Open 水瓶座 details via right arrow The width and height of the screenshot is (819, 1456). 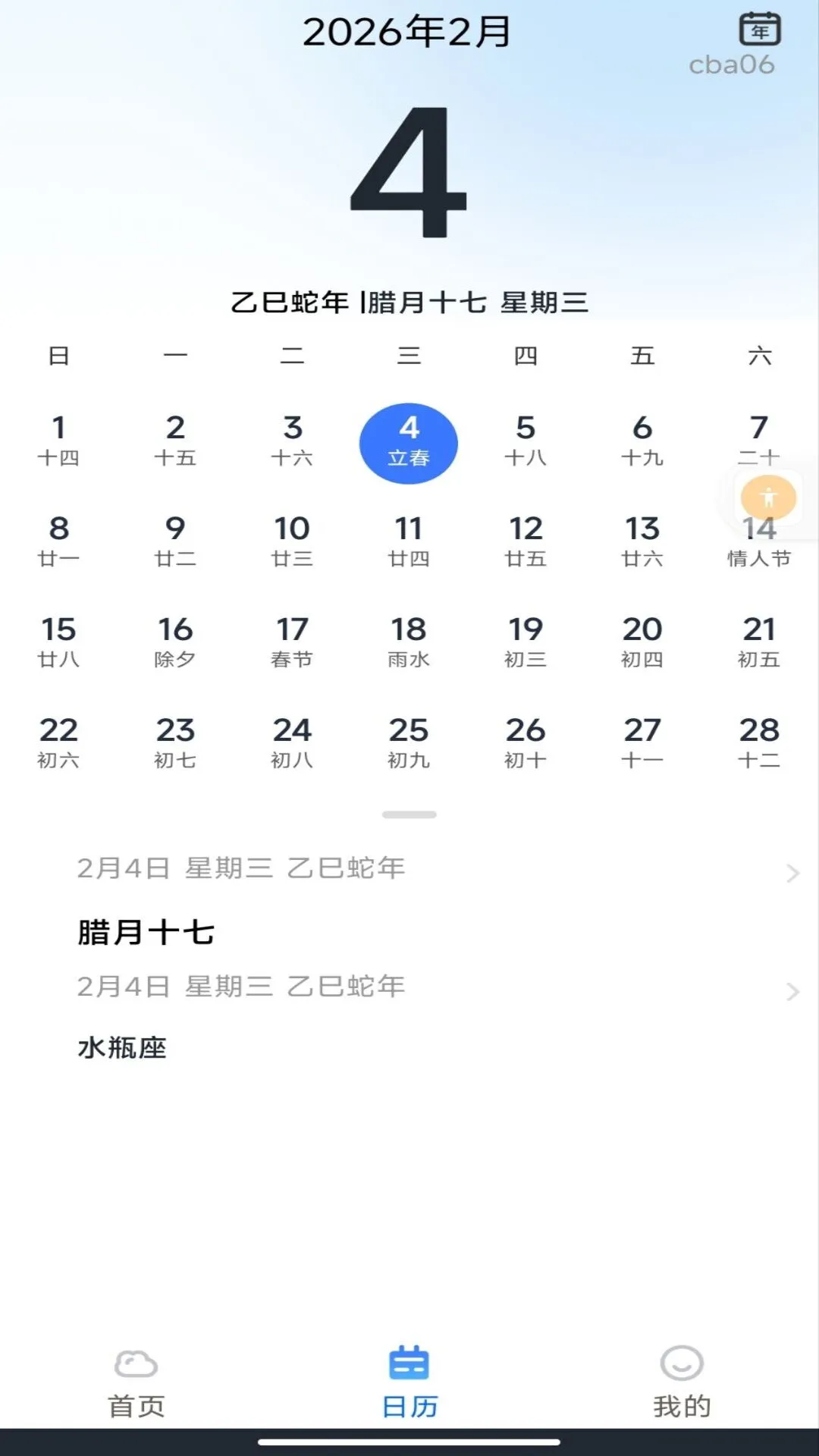click(x=793, y=991)
